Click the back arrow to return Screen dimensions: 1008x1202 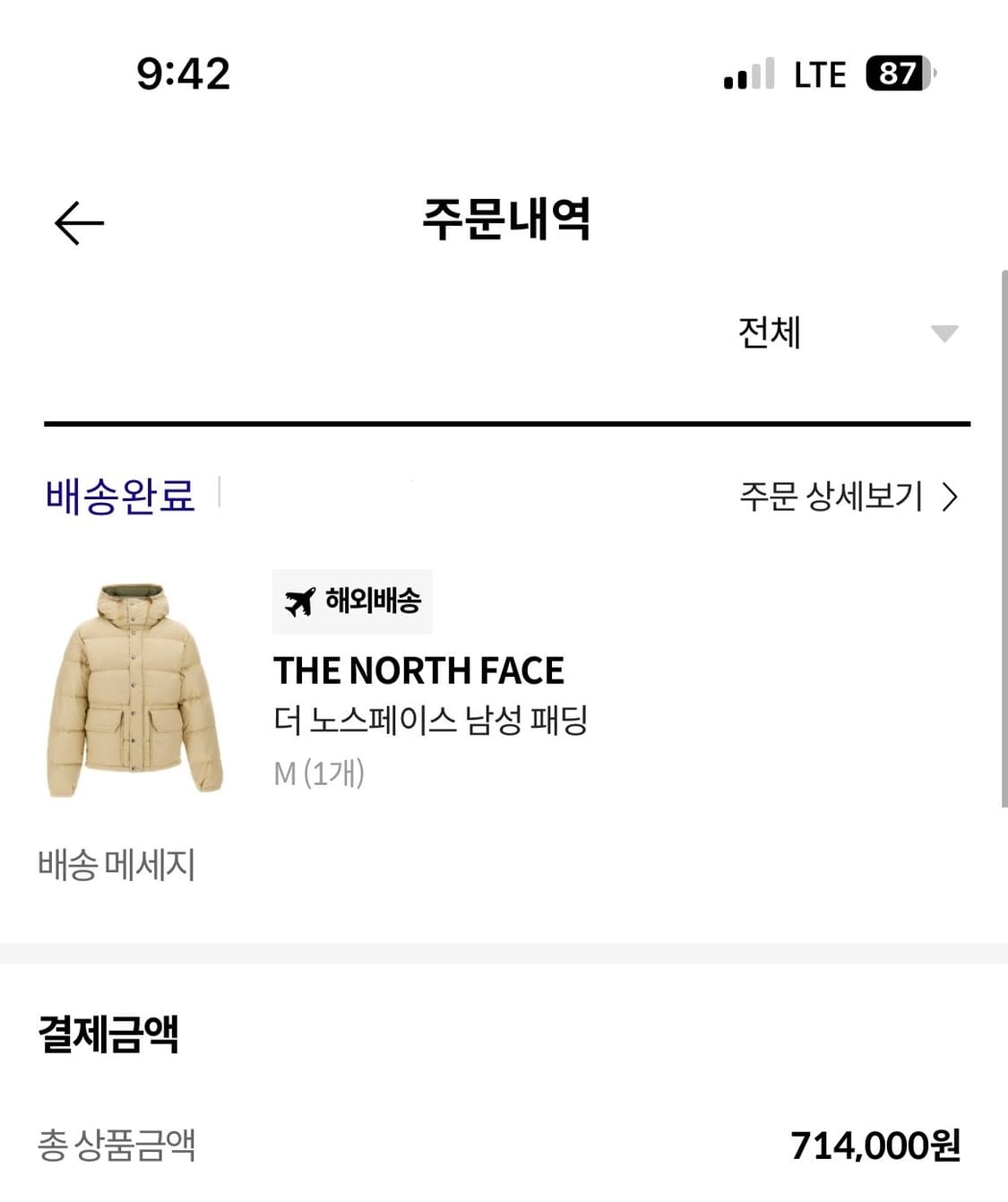click(x=79, y=221)
